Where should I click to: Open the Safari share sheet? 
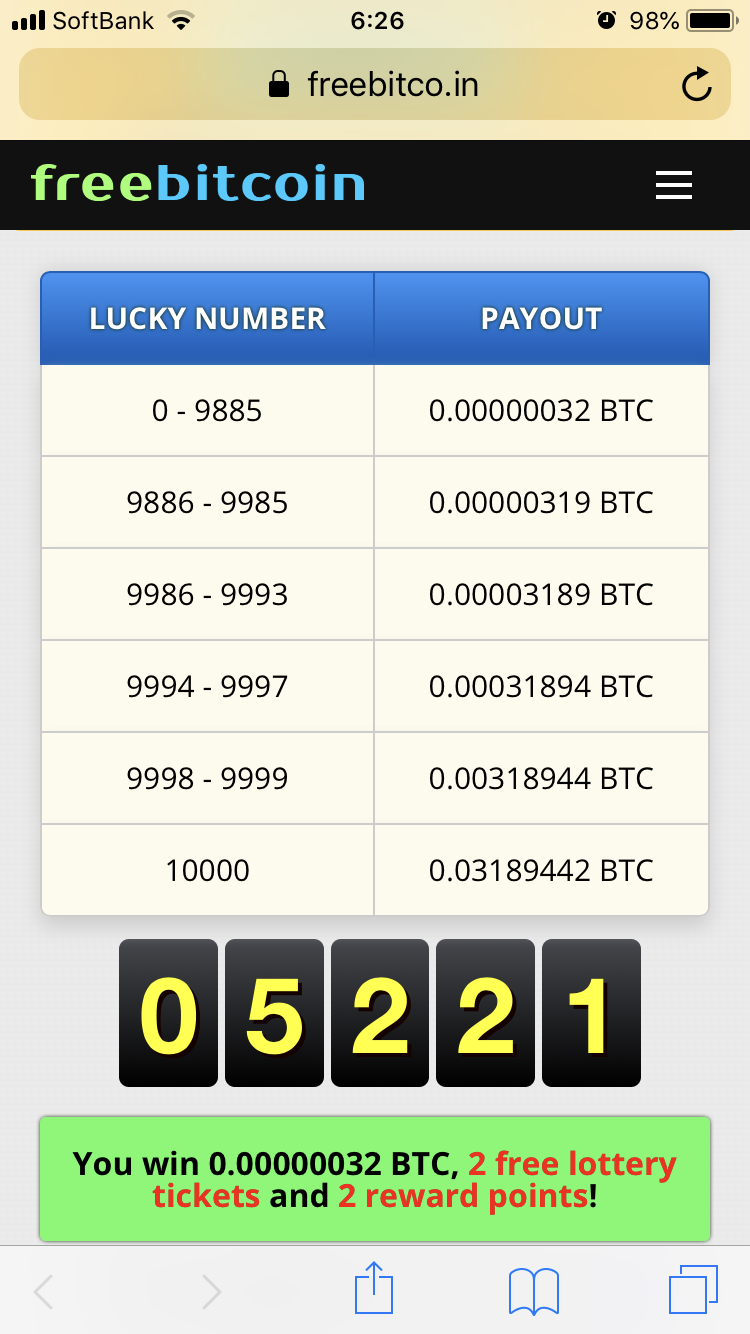tap(374, 1288)
